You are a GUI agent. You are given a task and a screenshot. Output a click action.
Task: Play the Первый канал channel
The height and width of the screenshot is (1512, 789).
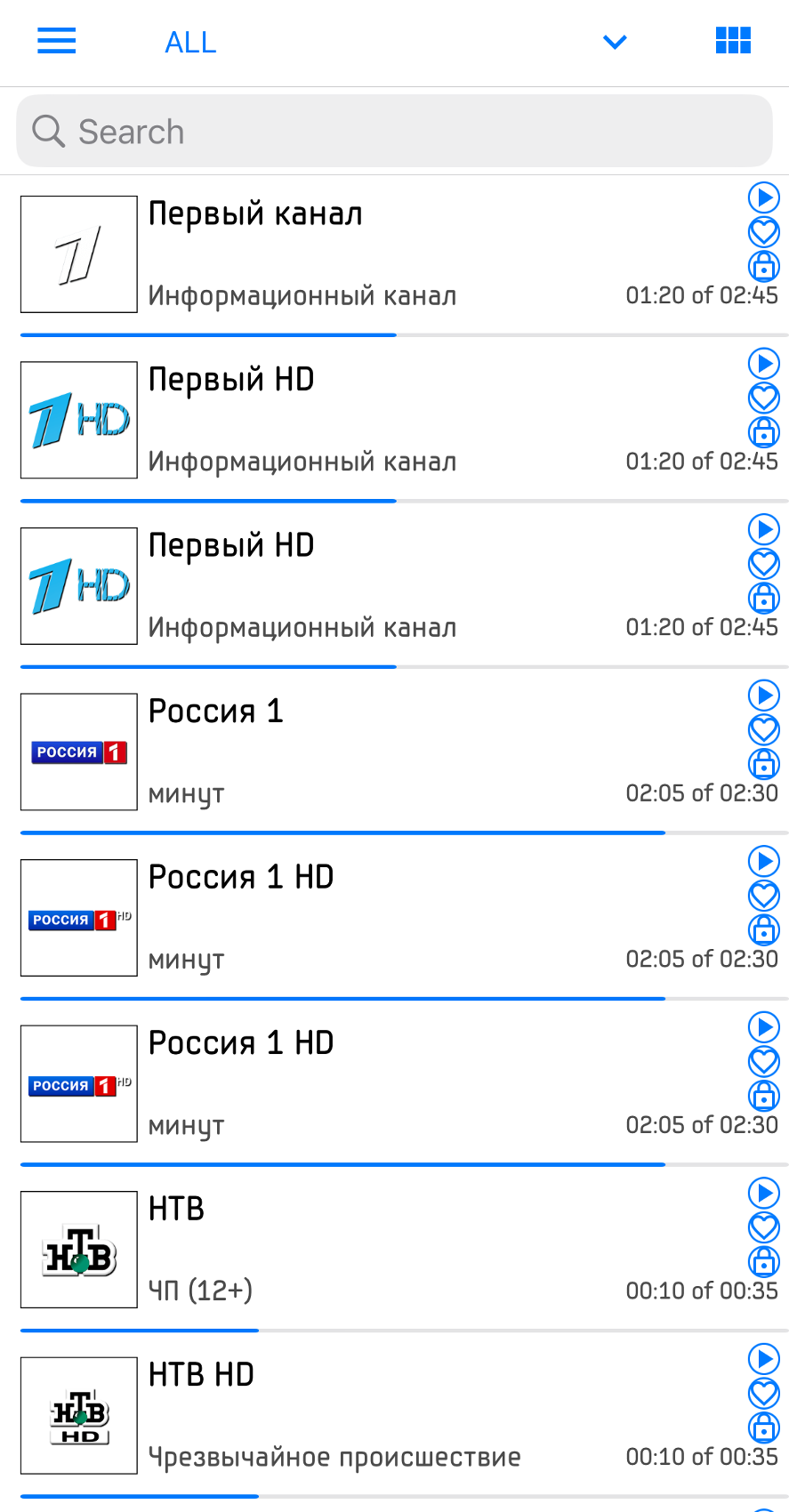[763, 197]
